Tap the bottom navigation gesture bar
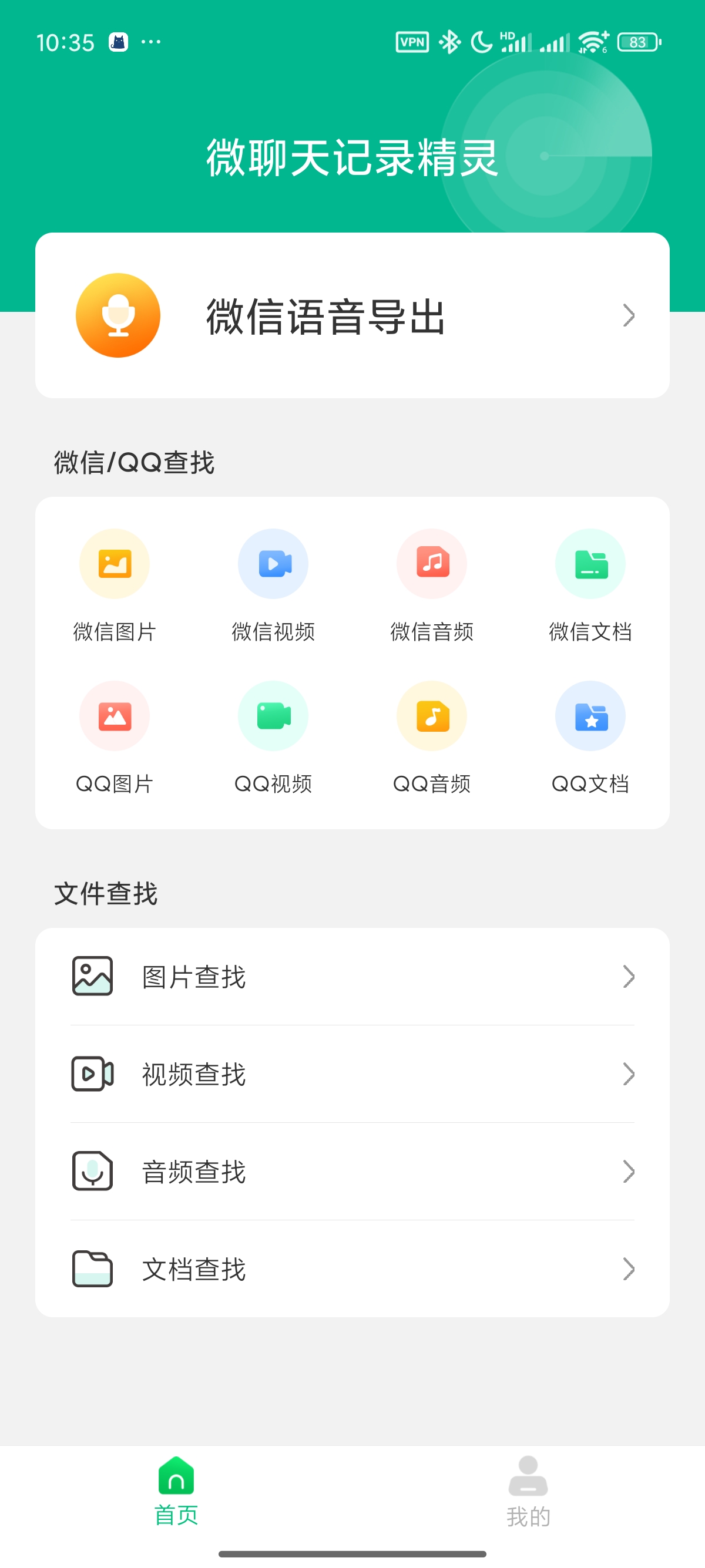Screen dimensions: 705x1568 coord(352,1555)
